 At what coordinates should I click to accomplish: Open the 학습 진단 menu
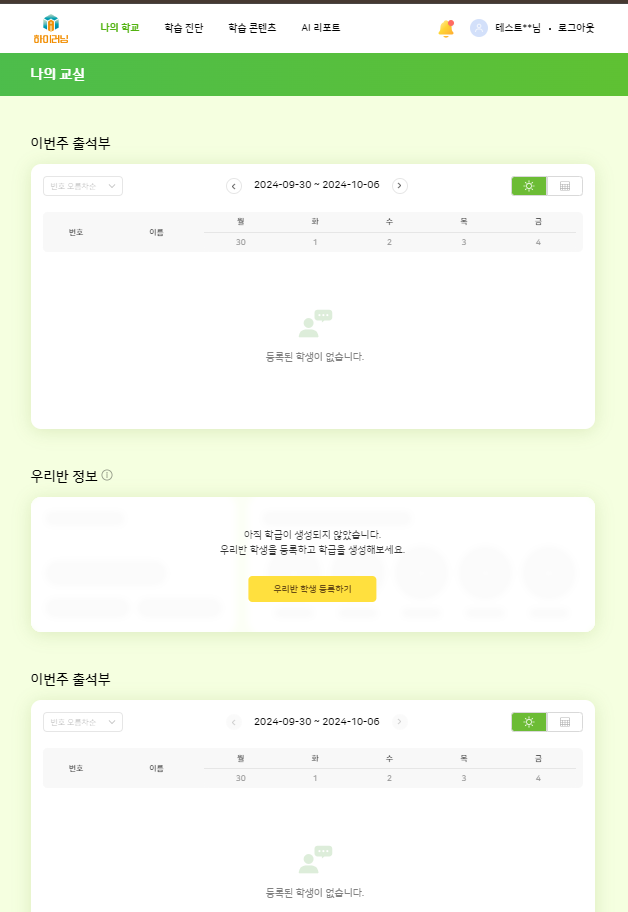pyautogui.click(x=184, y=28)
